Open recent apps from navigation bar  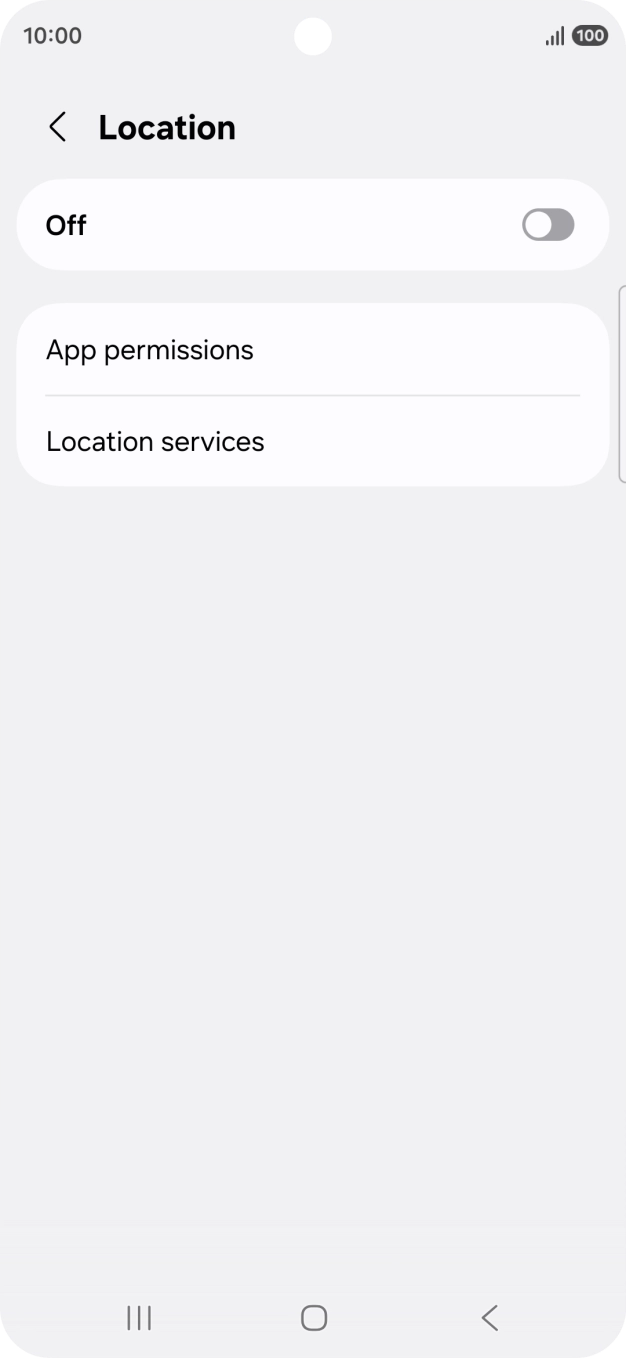[x=139, y=1318]
